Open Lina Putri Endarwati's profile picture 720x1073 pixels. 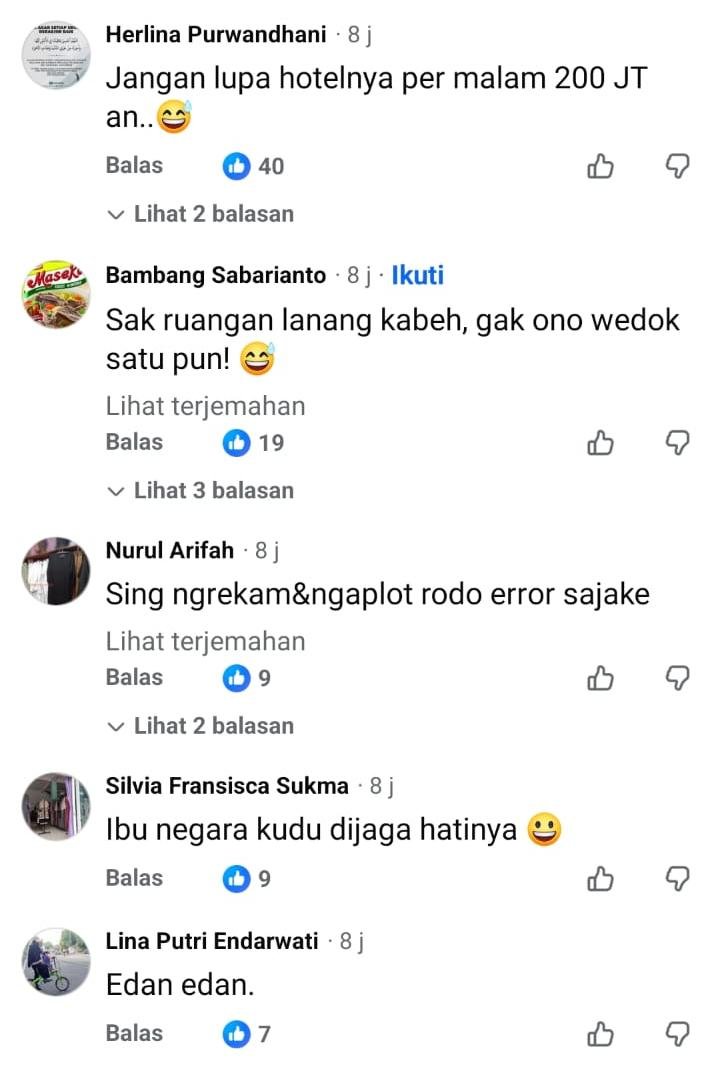coord(56,961)
